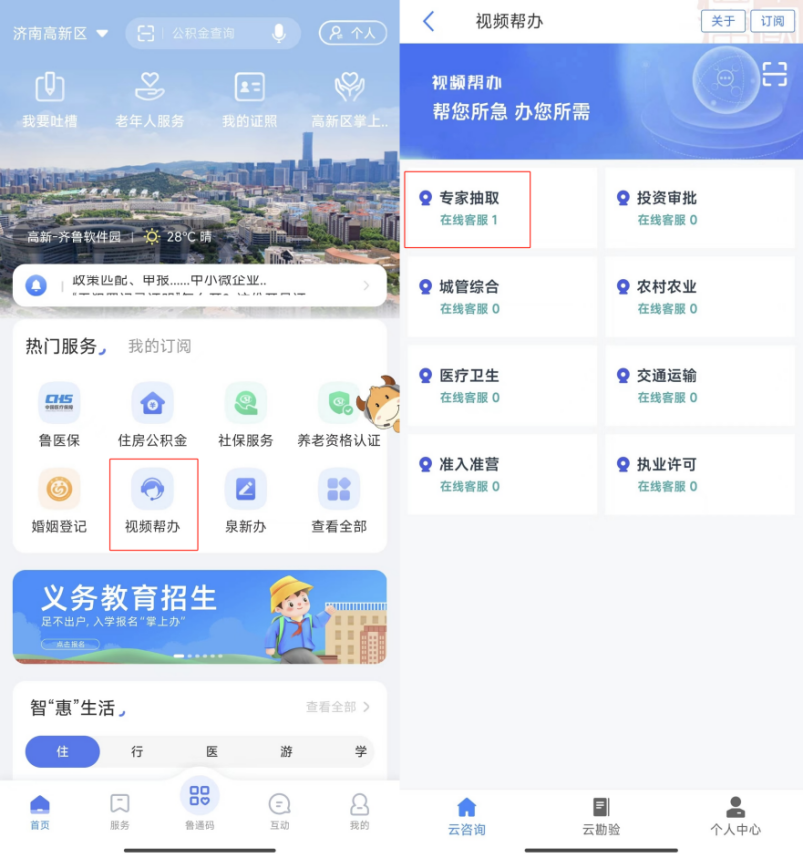Tap the 关于 button
Screen dimensions: 803x858
pyautogui.click(x=723, y=21)
